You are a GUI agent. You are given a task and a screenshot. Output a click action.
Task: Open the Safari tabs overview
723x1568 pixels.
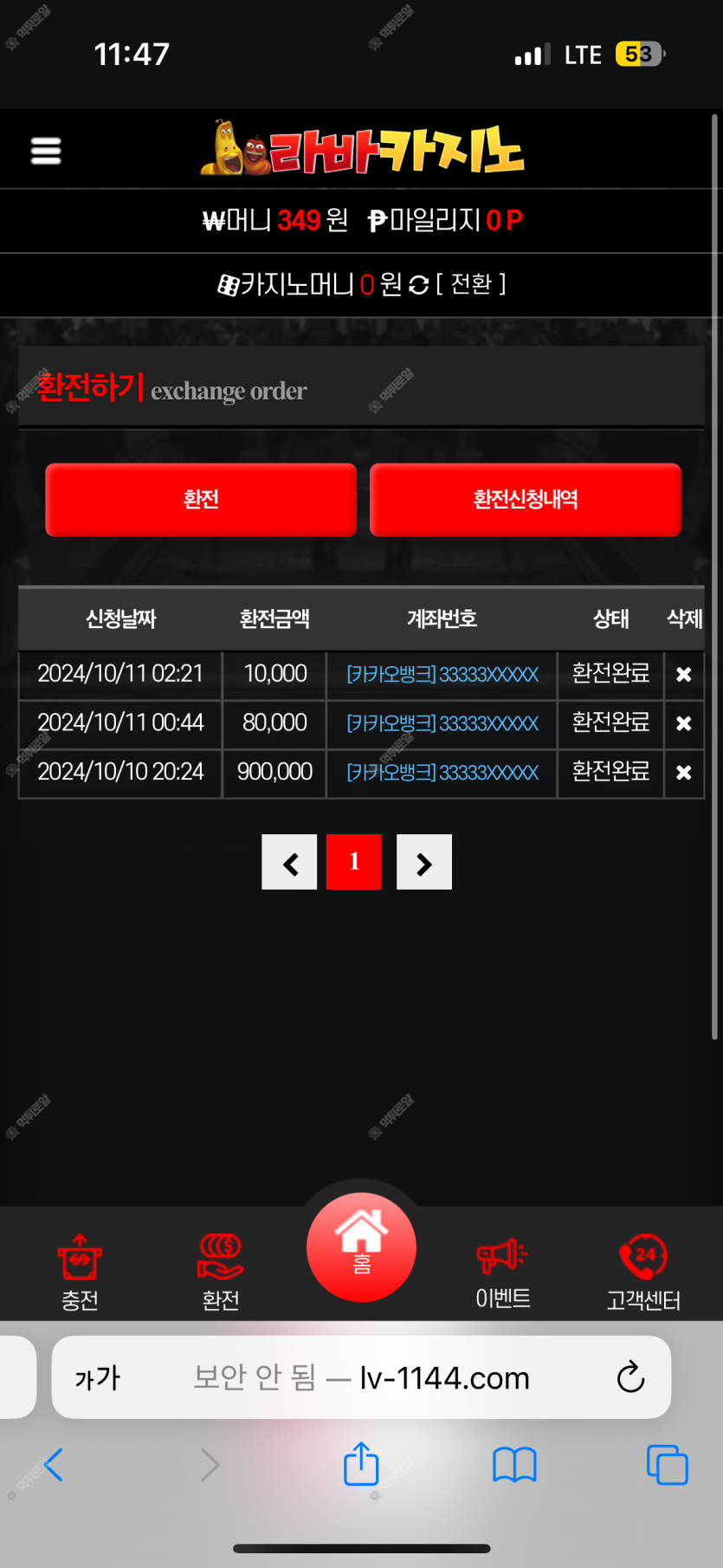pyautogui.click(x=667, y=1465)
